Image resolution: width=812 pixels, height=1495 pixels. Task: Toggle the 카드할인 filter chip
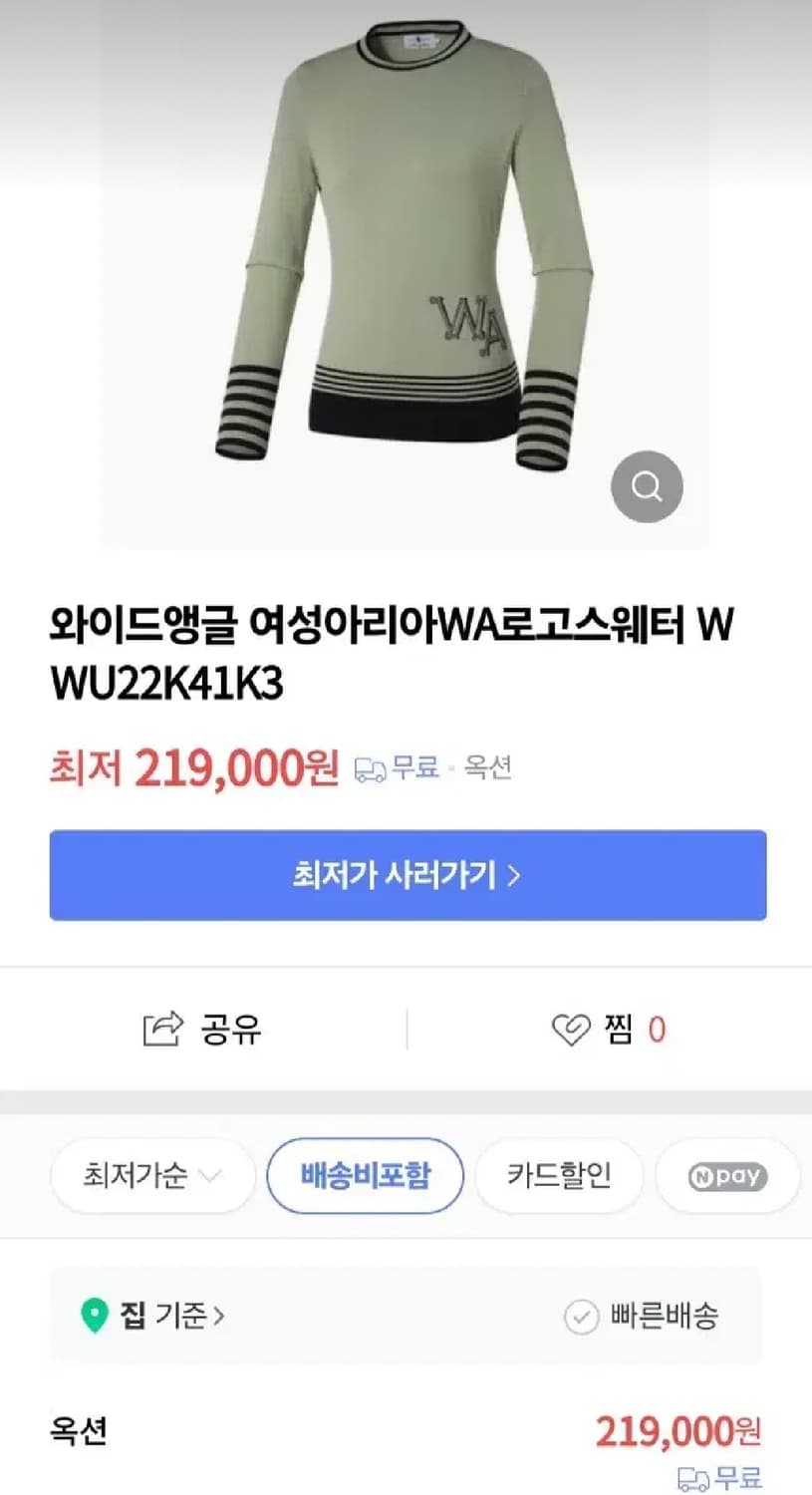(x=558, y=1176)
